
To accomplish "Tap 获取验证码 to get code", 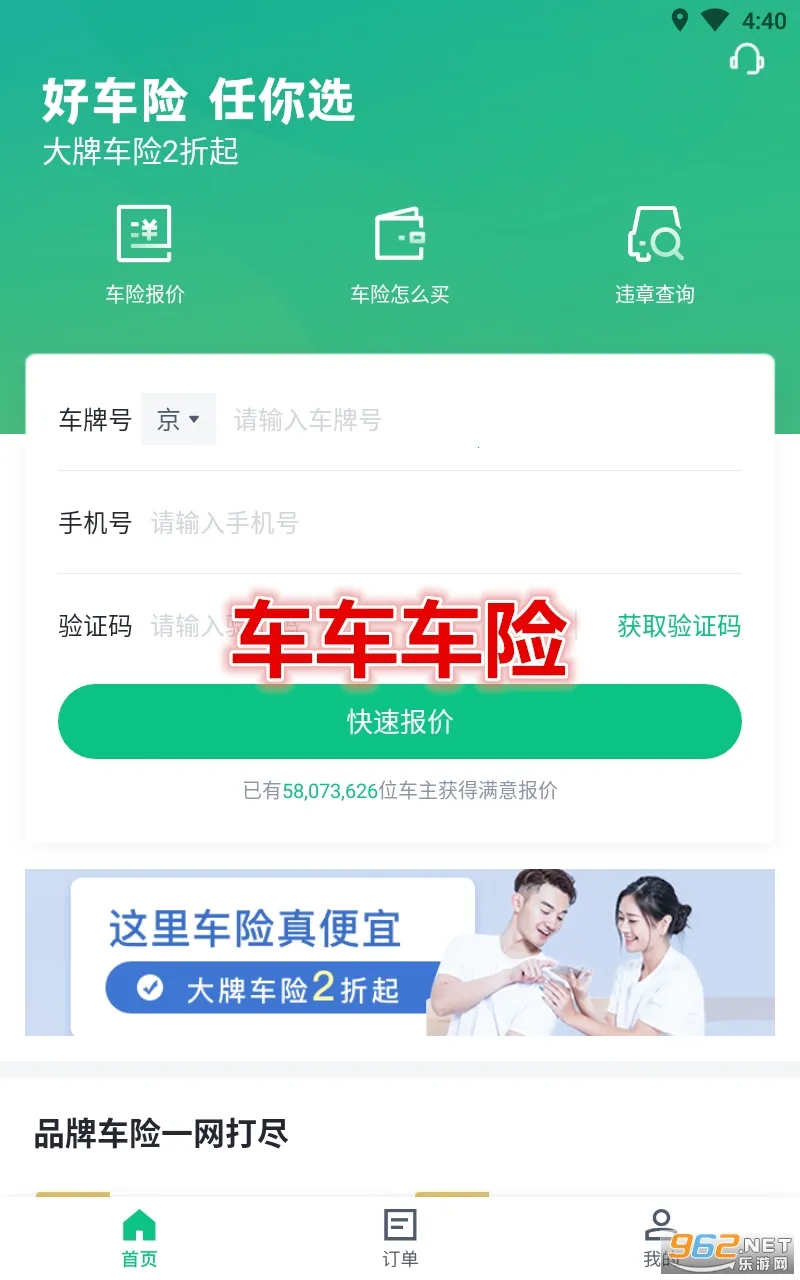I will pyautogui.click(x=679, y=627).
